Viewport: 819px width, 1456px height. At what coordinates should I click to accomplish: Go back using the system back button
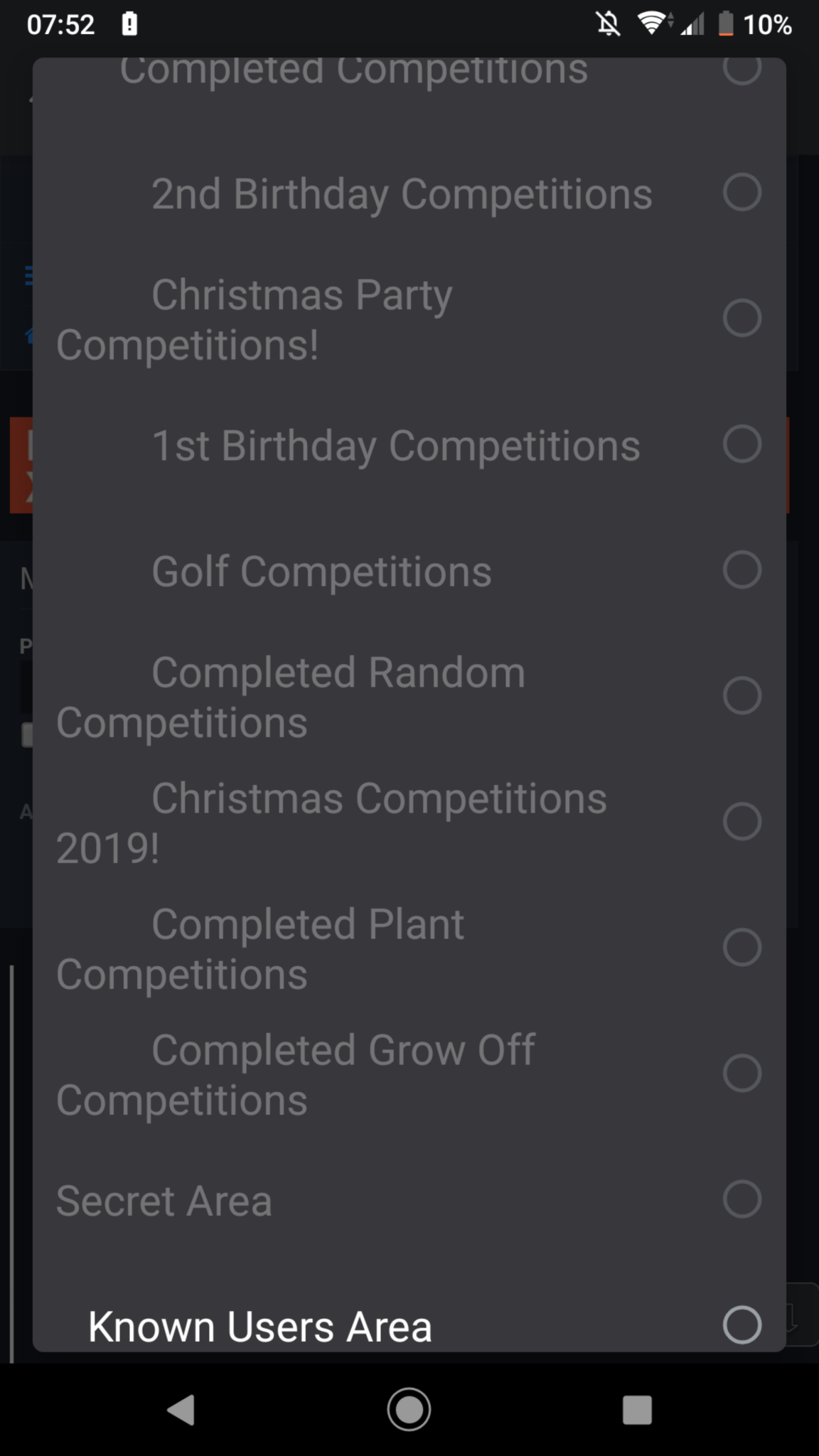(181, 1410)
